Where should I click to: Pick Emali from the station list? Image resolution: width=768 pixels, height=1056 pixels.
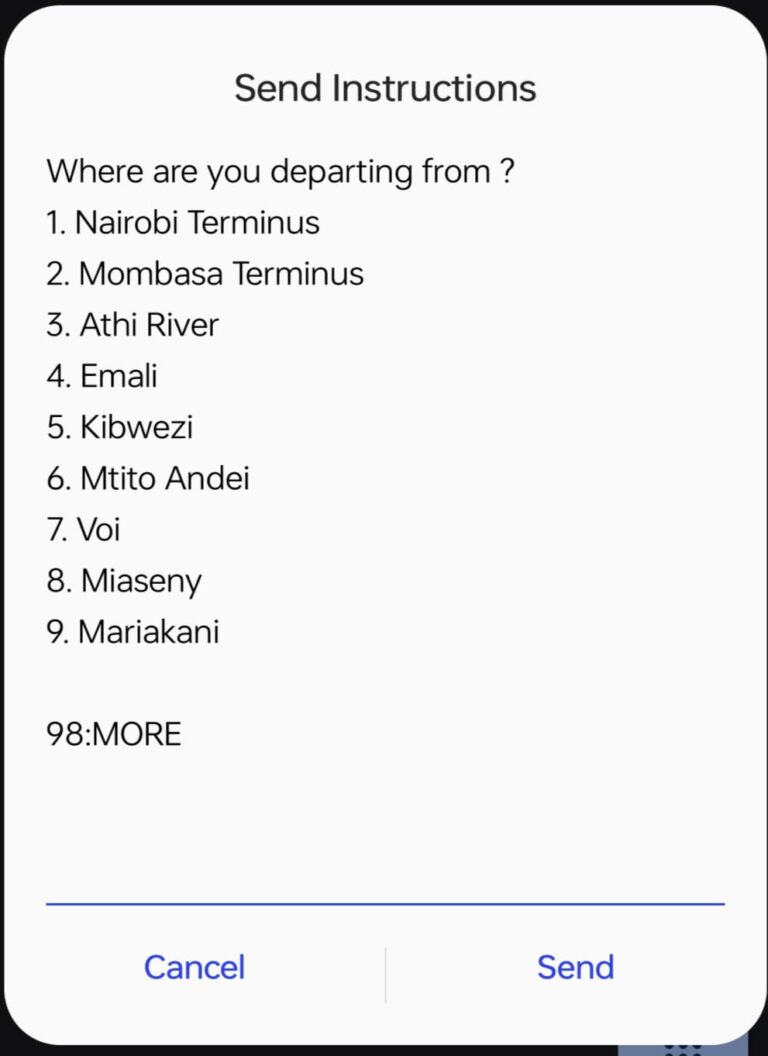[x=100, y=376]
